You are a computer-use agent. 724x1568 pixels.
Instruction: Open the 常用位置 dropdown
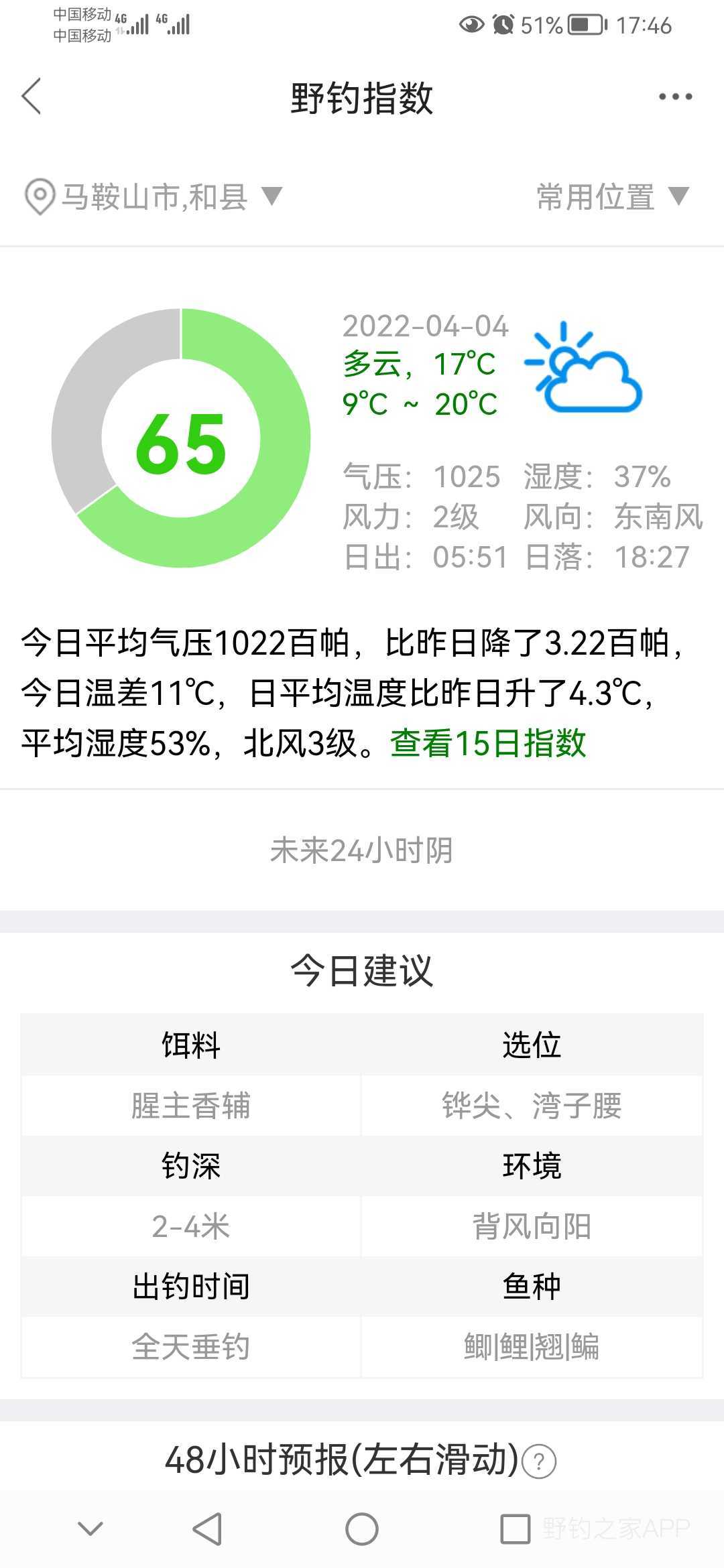click(613, 197)
